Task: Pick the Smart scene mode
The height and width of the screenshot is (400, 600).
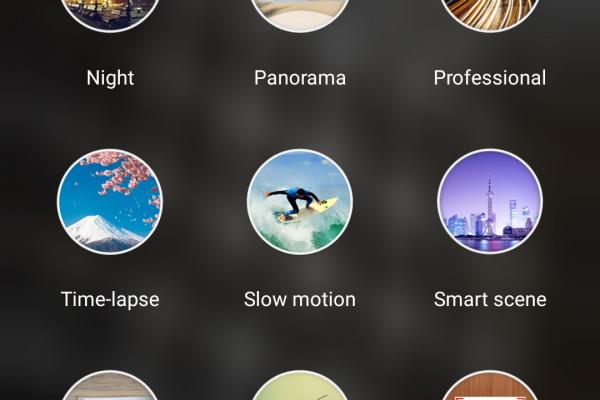Action: (490, 202)
